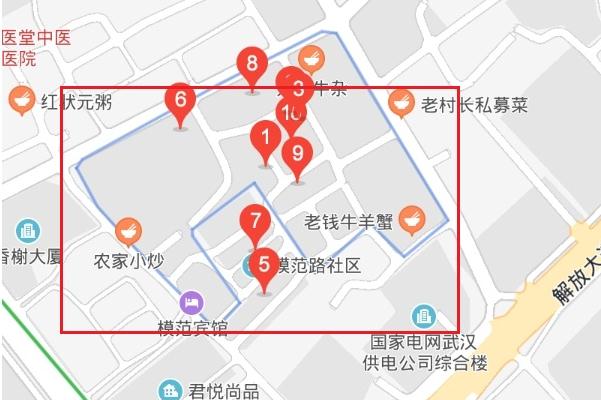The width and height of the screenshot is (601, 400).
Task: Select map marker number 9
Action: 297,154
